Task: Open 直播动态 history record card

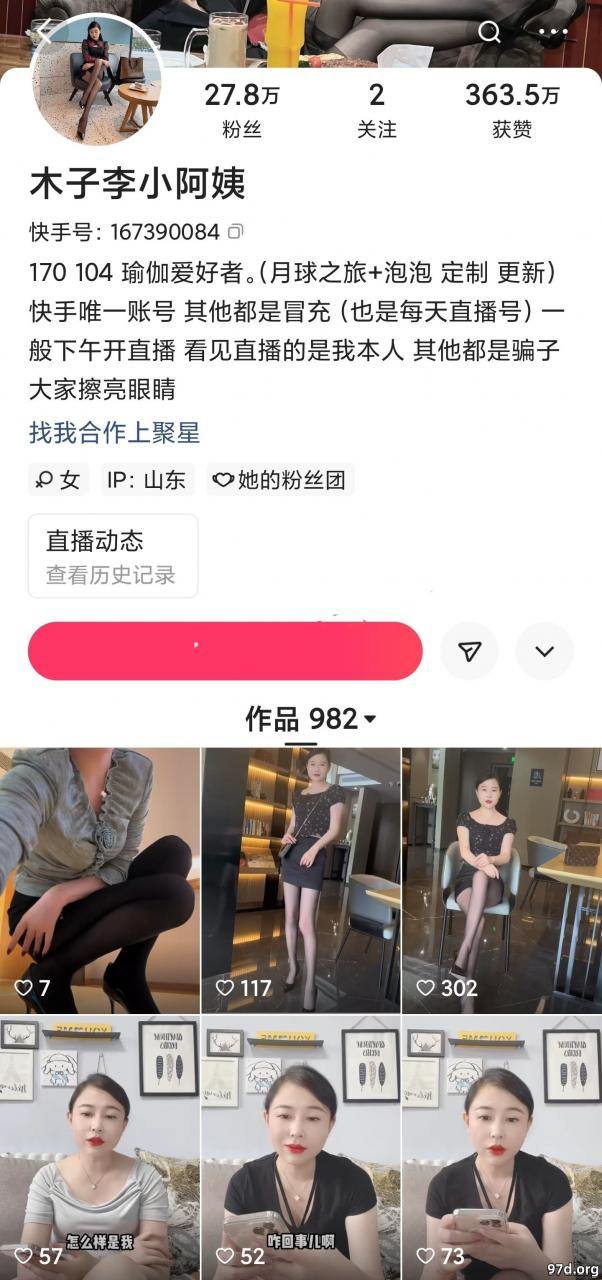Action: 112,556
